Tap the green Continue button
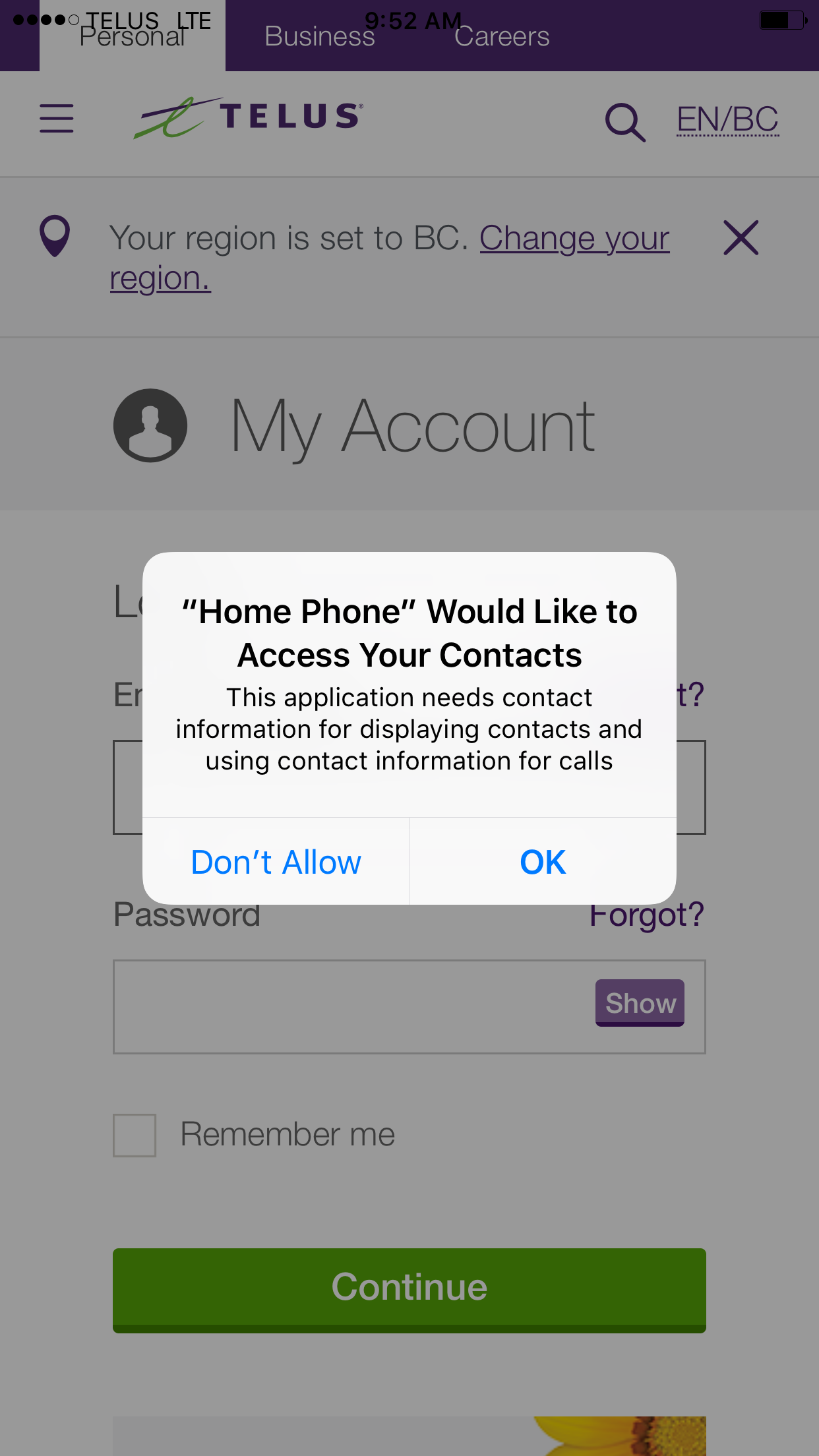This screenshot has height=1456, width=819. 409,1290
